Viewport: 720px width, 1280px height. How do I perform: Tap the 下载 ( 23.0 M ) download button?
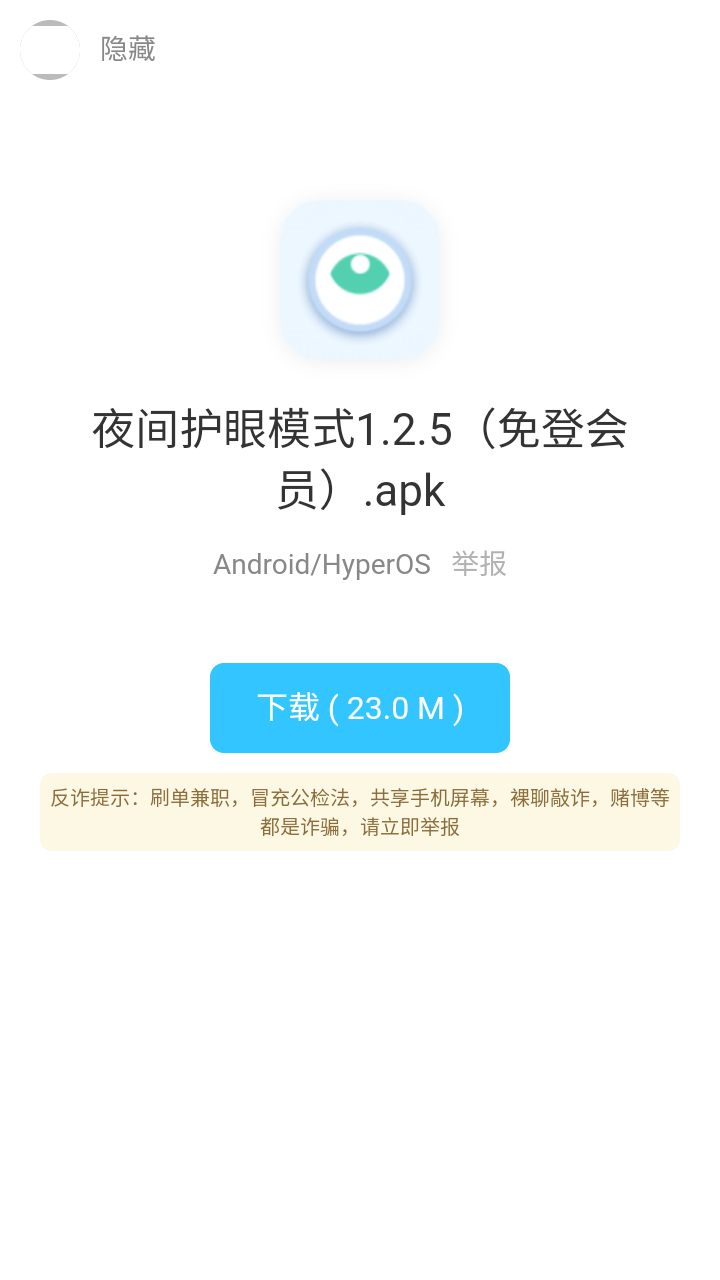360,708
